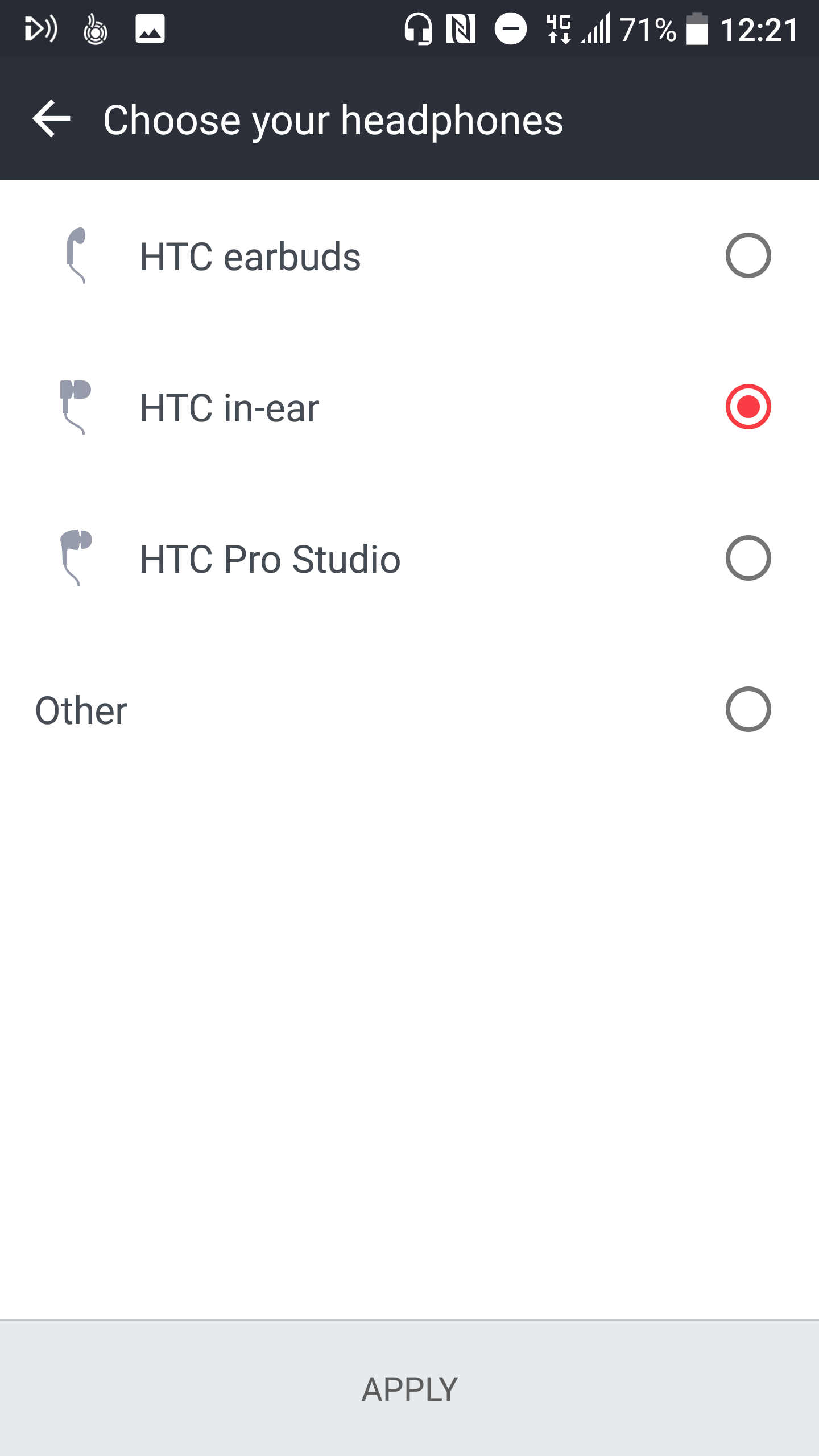
Task: Select HTC earbuds option
Action: (x=409, y=255)
